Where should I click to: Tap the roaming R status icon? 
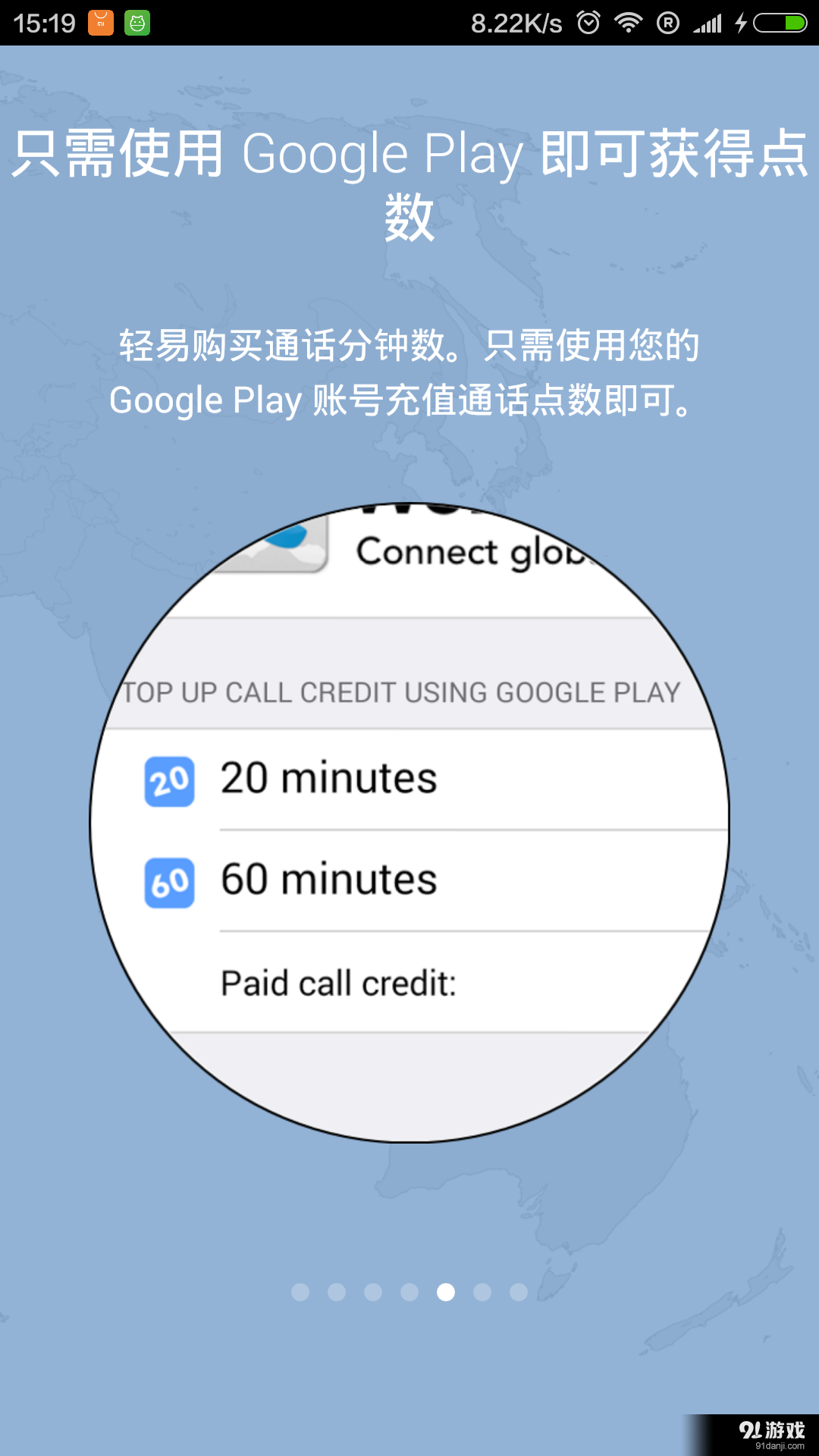pos(667,22)
